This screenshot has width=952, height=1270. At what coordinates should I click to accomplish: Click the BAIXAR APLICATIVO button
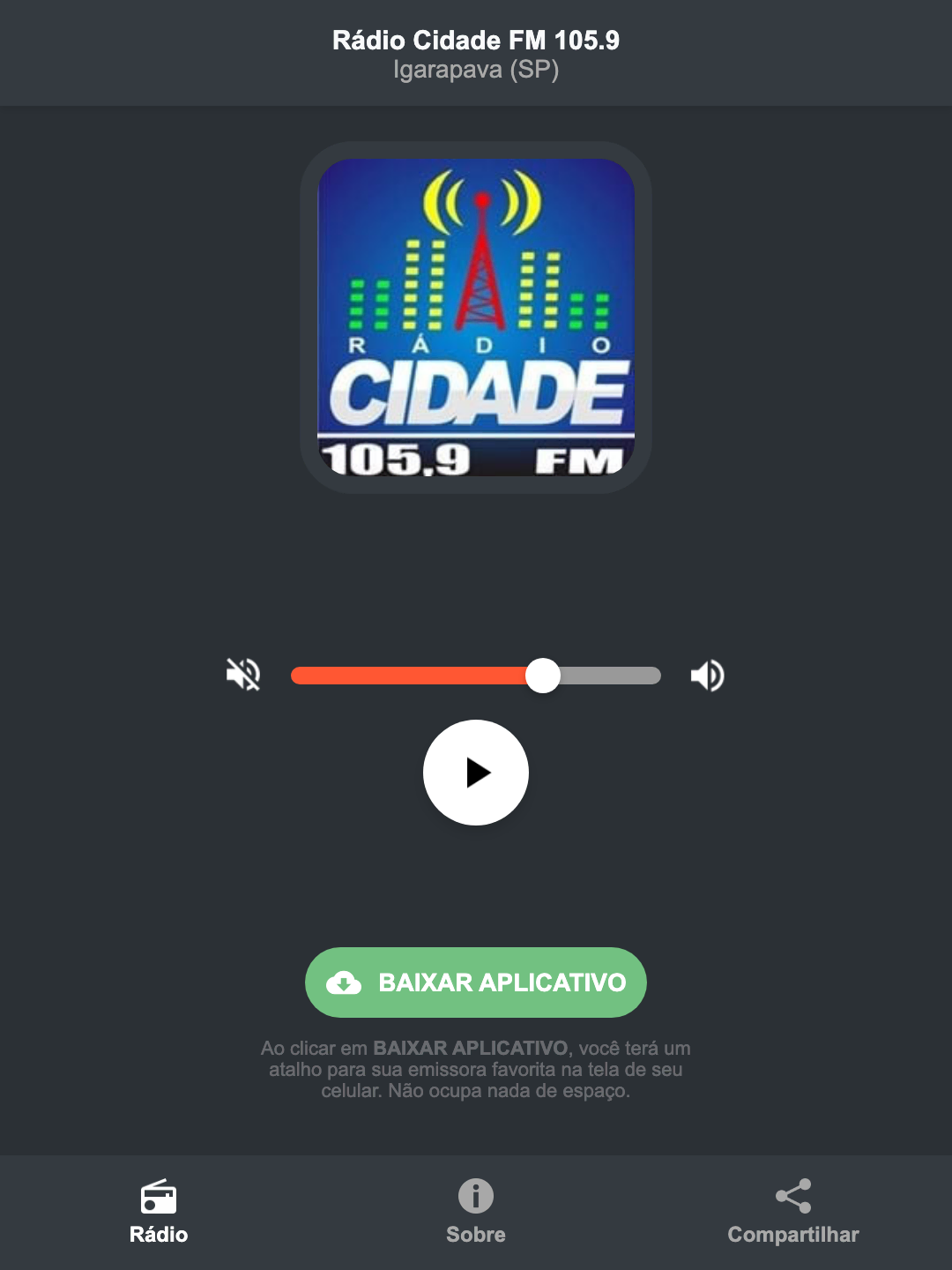(475, 982)
